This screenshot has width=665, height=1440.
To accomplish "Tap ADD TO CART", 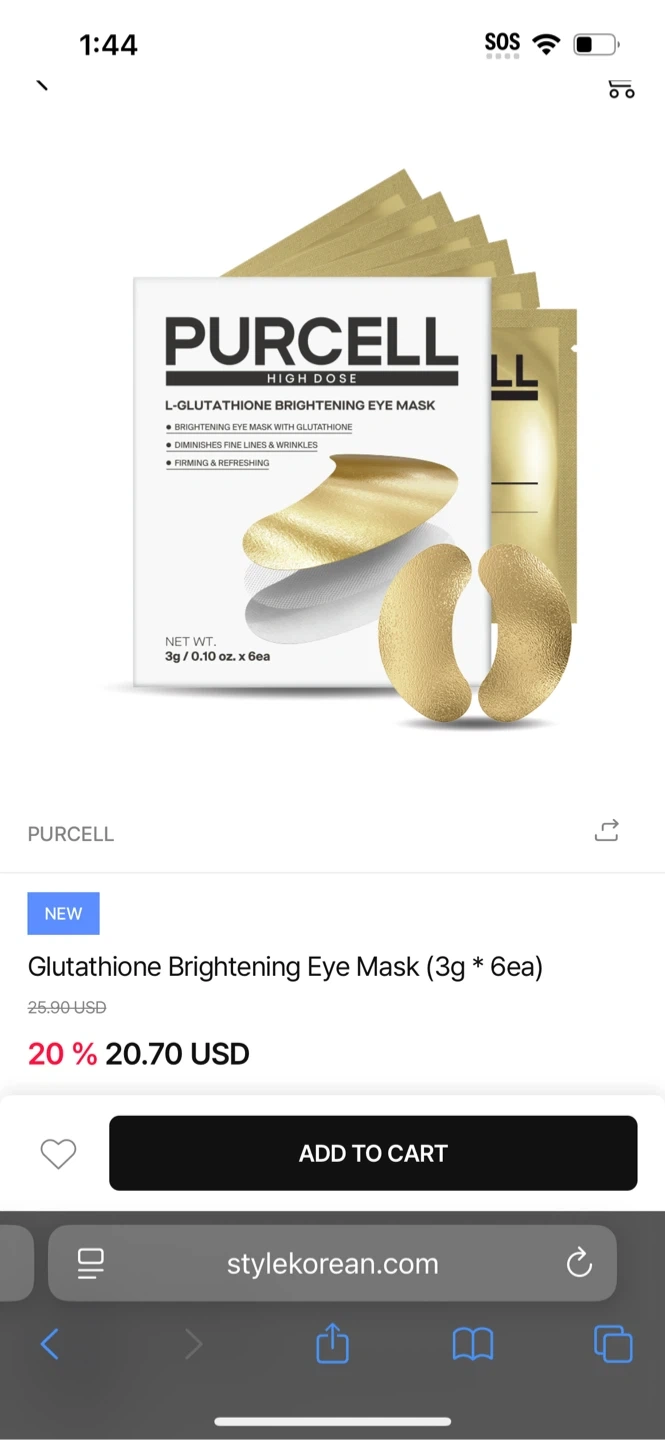I will click(373, 1153).
